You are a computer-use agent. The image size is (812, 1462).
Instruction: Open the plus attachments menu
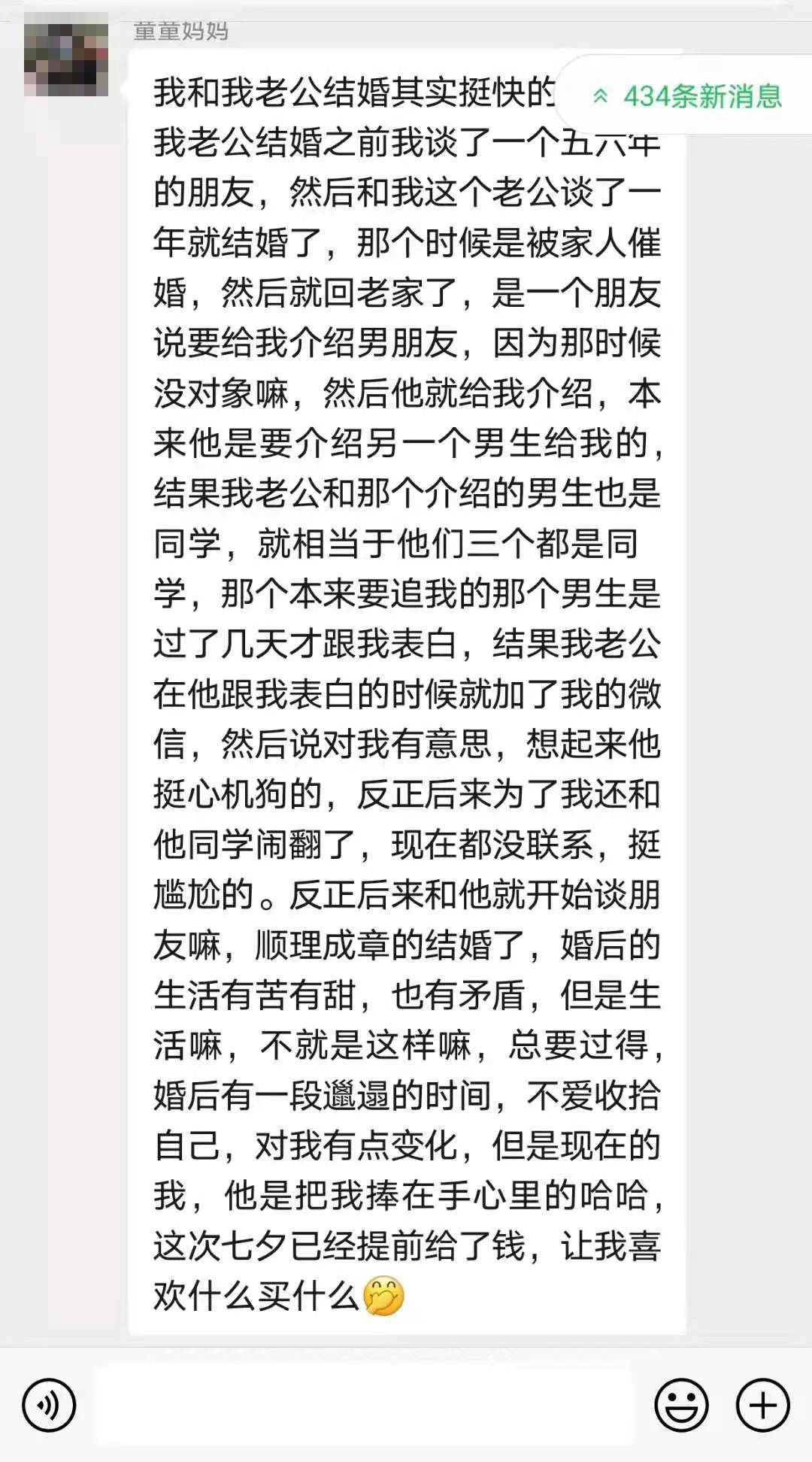tap(762, 1405)
